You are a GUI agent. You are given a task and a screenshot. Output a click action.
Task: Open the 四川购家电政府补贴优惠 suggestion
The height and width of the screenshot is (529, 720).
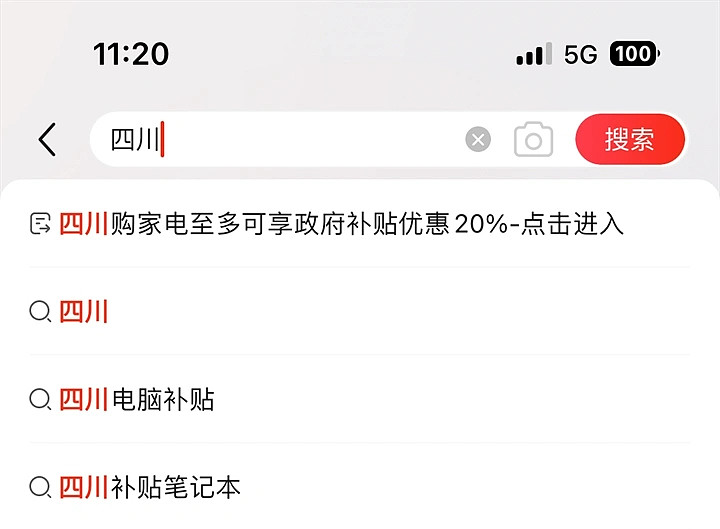[x=340, y=224]
